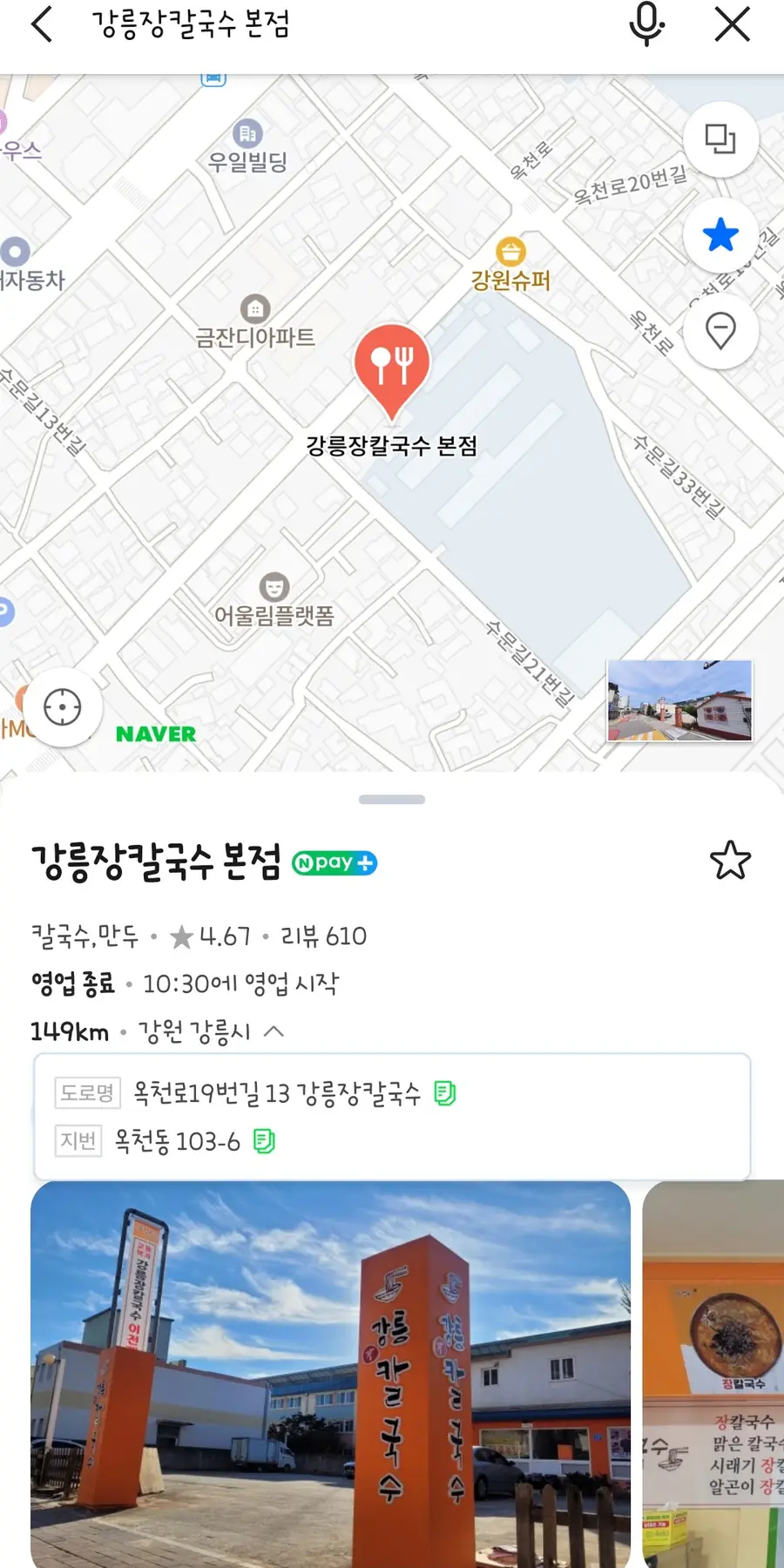Image resolution: width=784 pixels, height=1568 pixels.
Task: Open the 610 reviews link
Action: (x=323, y=936)
